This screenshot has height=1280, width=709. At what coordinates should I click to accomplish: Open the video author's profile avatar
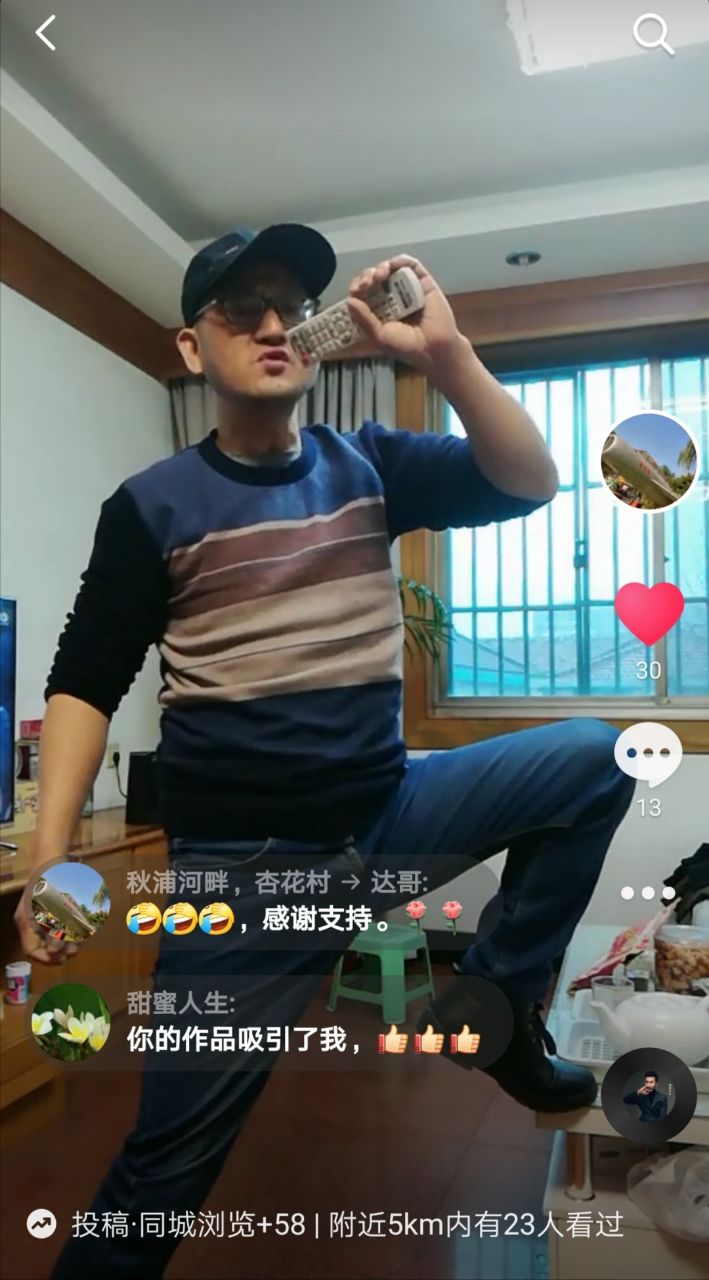click(x=649, y=461)
